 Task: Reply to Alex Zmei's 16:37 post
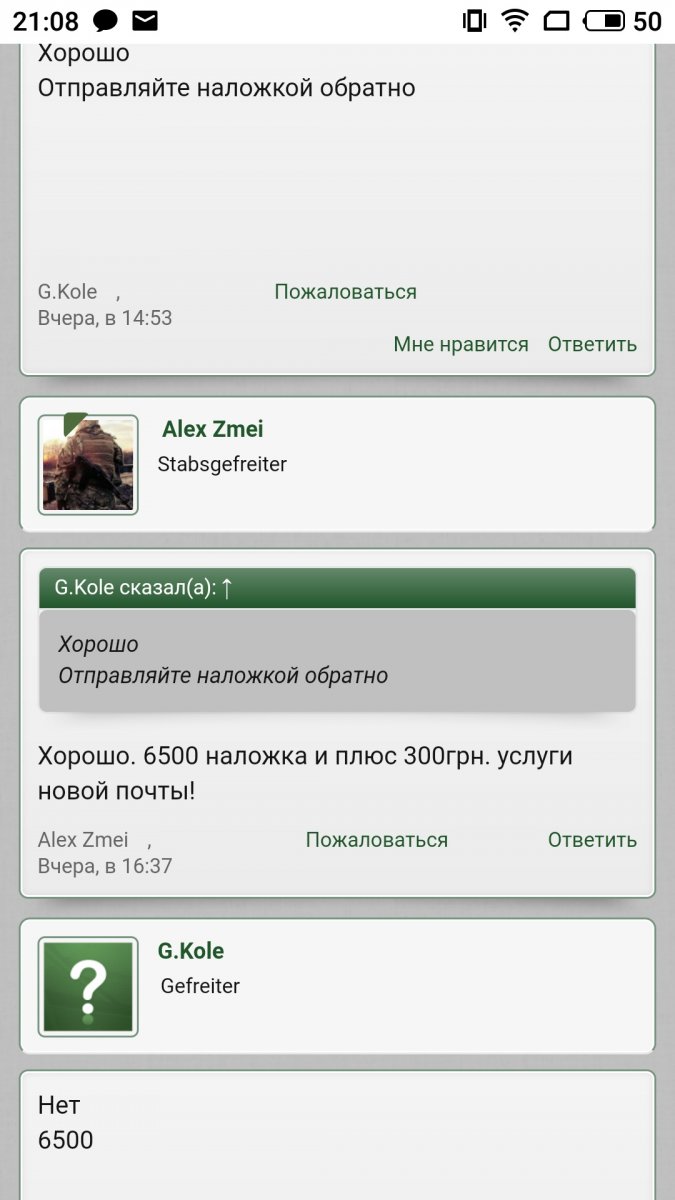pos(592,840)
